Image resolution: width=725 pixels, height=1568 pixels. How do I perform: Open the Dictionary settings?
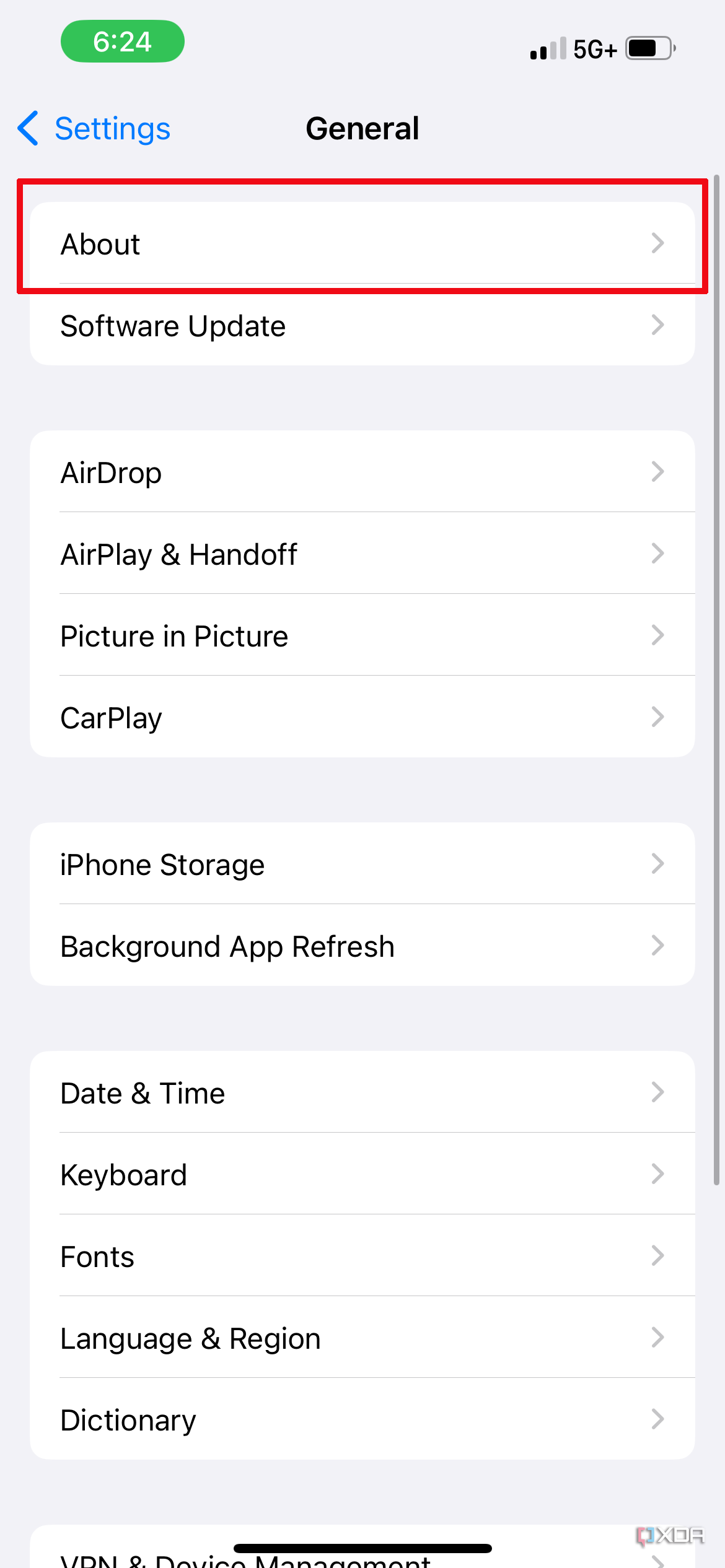click(x=362, y=1419)
